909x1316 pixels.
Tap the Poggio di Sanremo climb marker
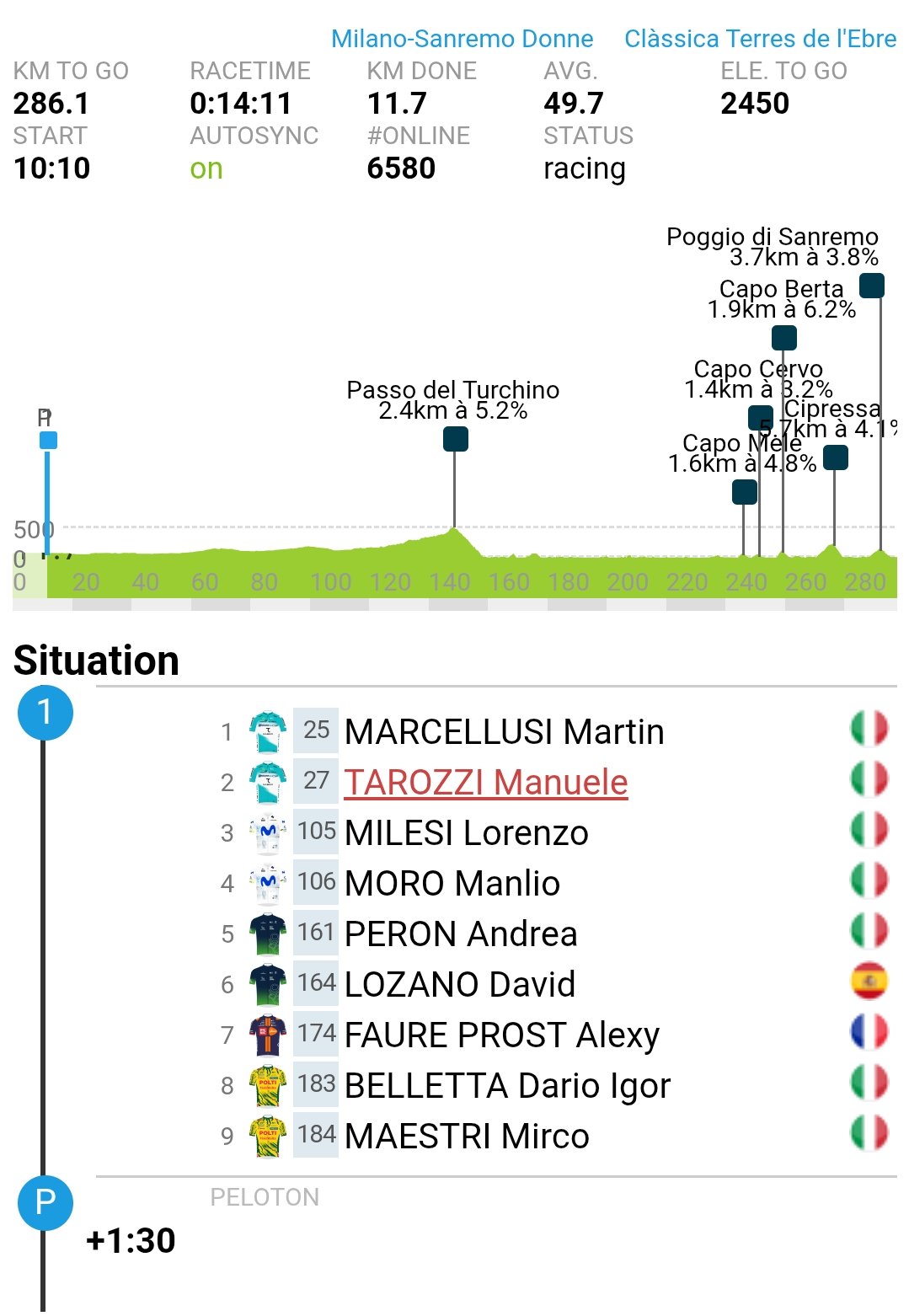tap(872, 286)
